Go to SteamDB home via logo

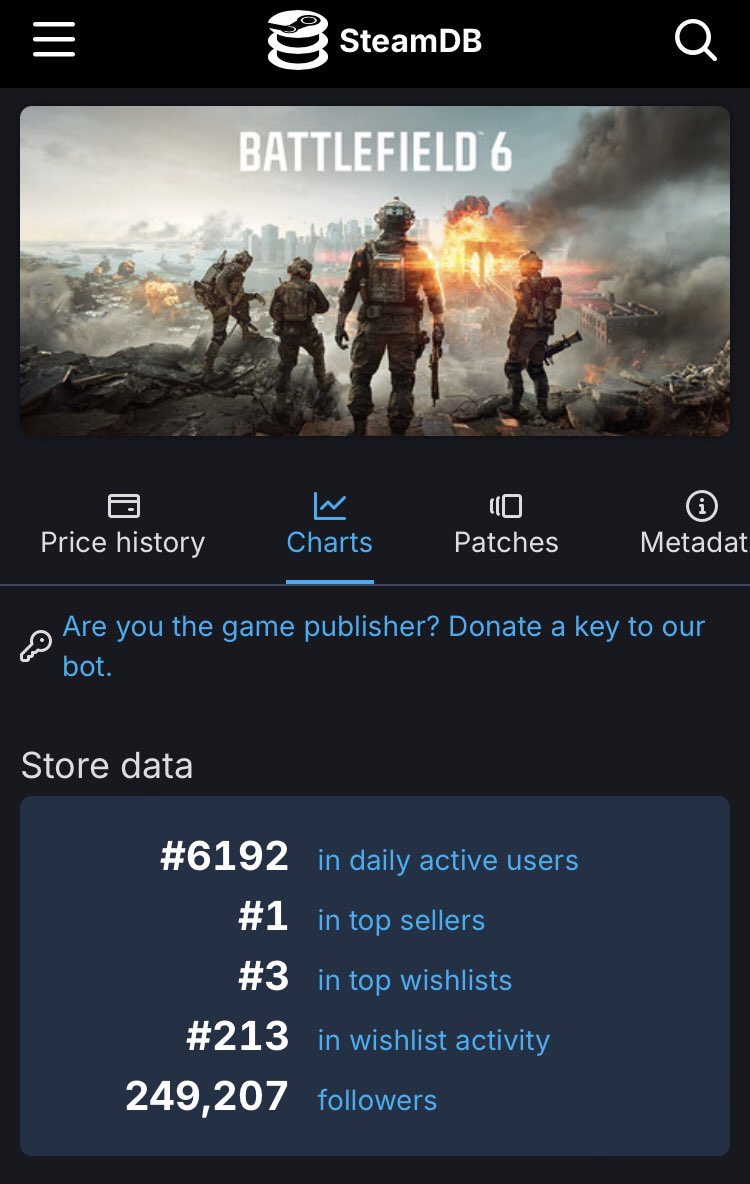[375, 41]
